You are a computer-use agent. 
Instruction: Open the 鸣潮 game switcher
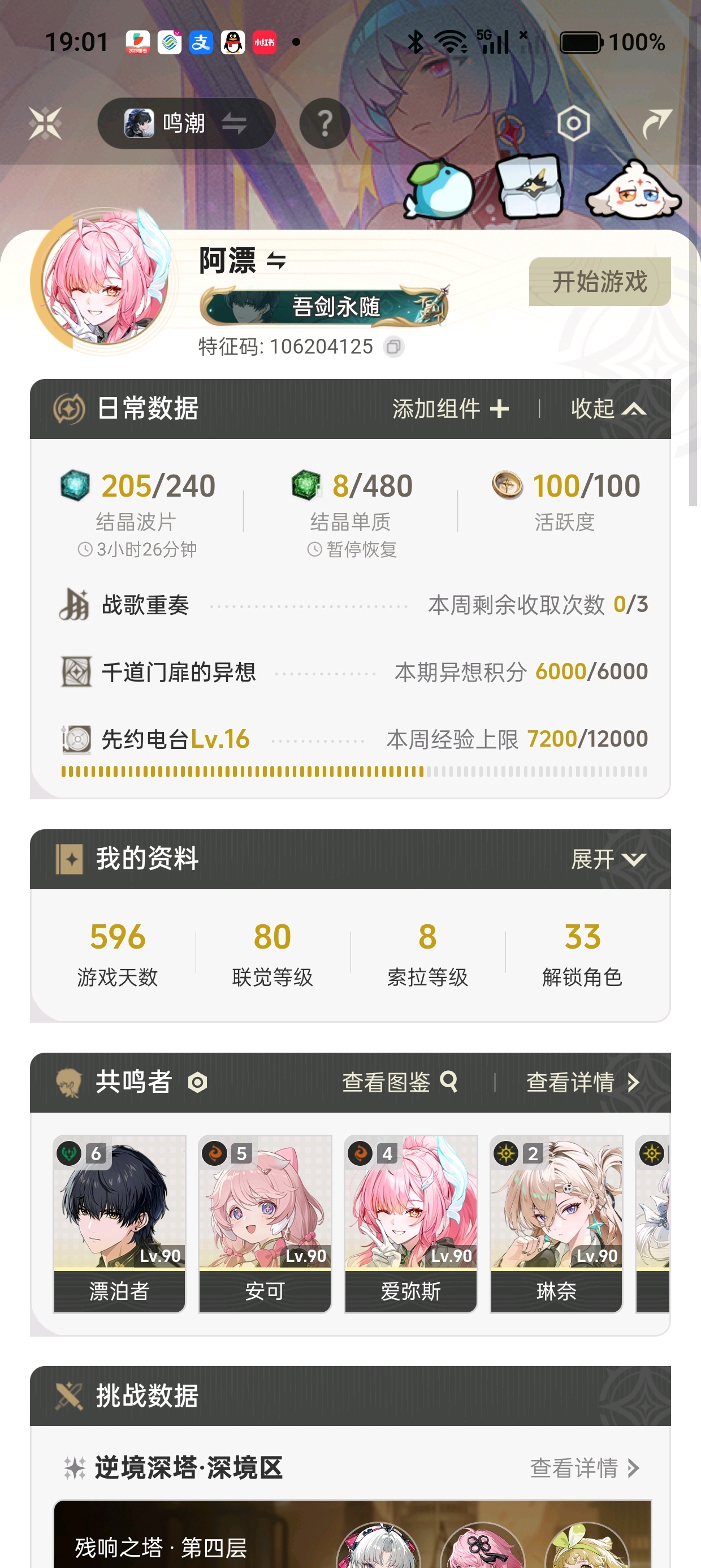pos(185,123)
